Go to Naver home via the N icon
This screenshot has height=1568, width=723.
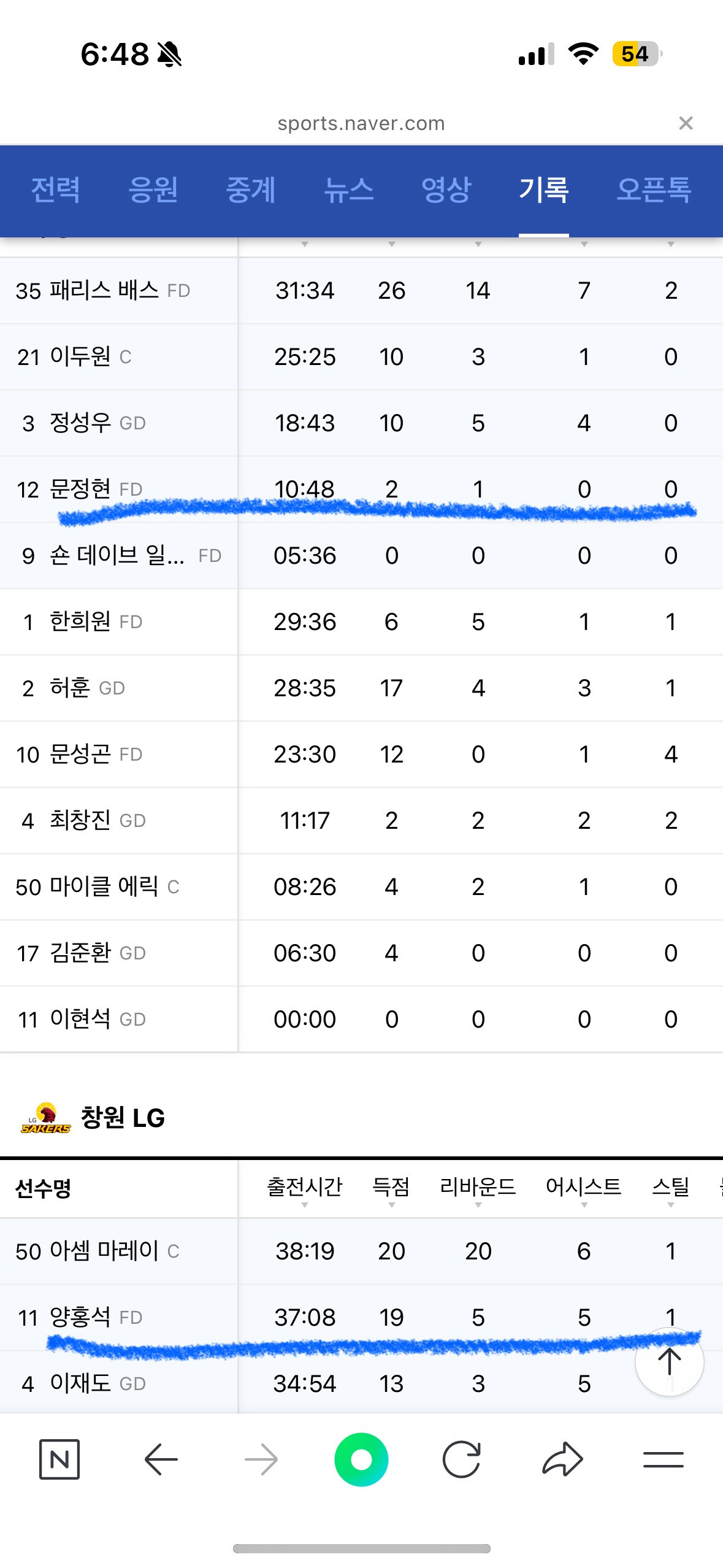(x=59, y=1459)
